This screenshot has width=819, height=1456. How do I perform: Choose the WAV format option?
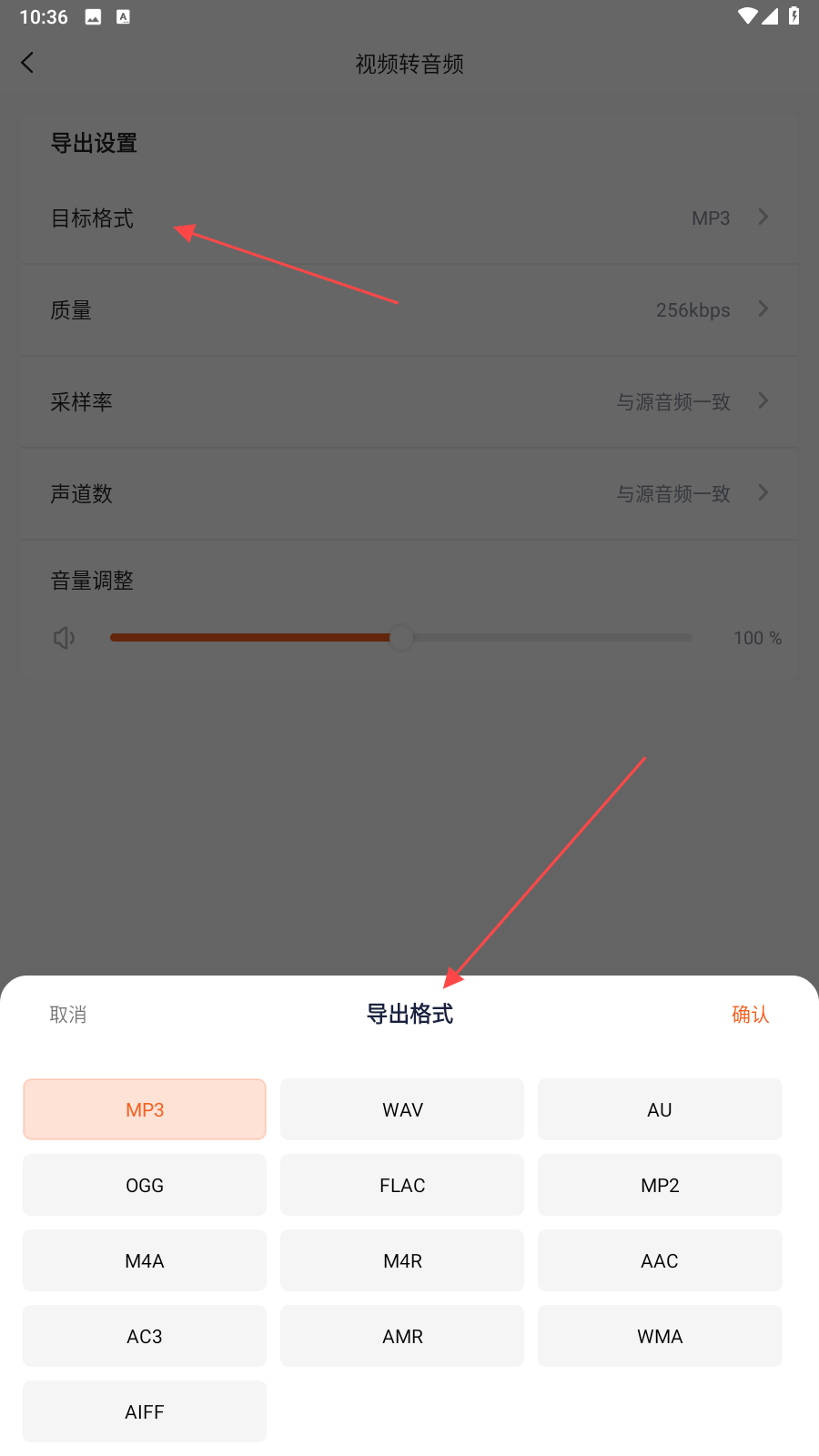point(402,1109)
